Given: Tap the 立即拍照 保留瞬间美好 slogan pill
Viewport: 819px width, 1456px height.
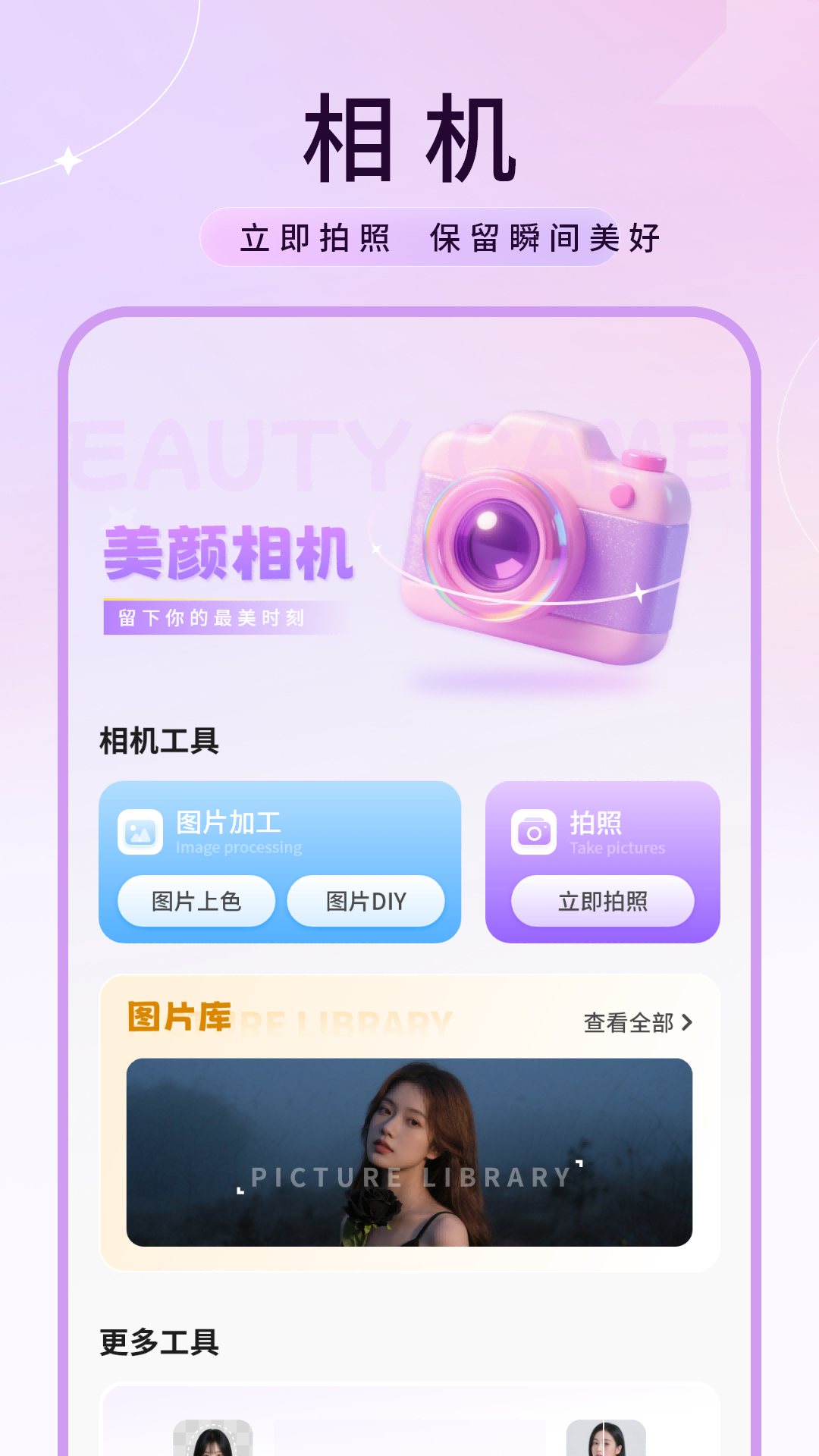Looking at the screenshot, I should pos(409,236).
